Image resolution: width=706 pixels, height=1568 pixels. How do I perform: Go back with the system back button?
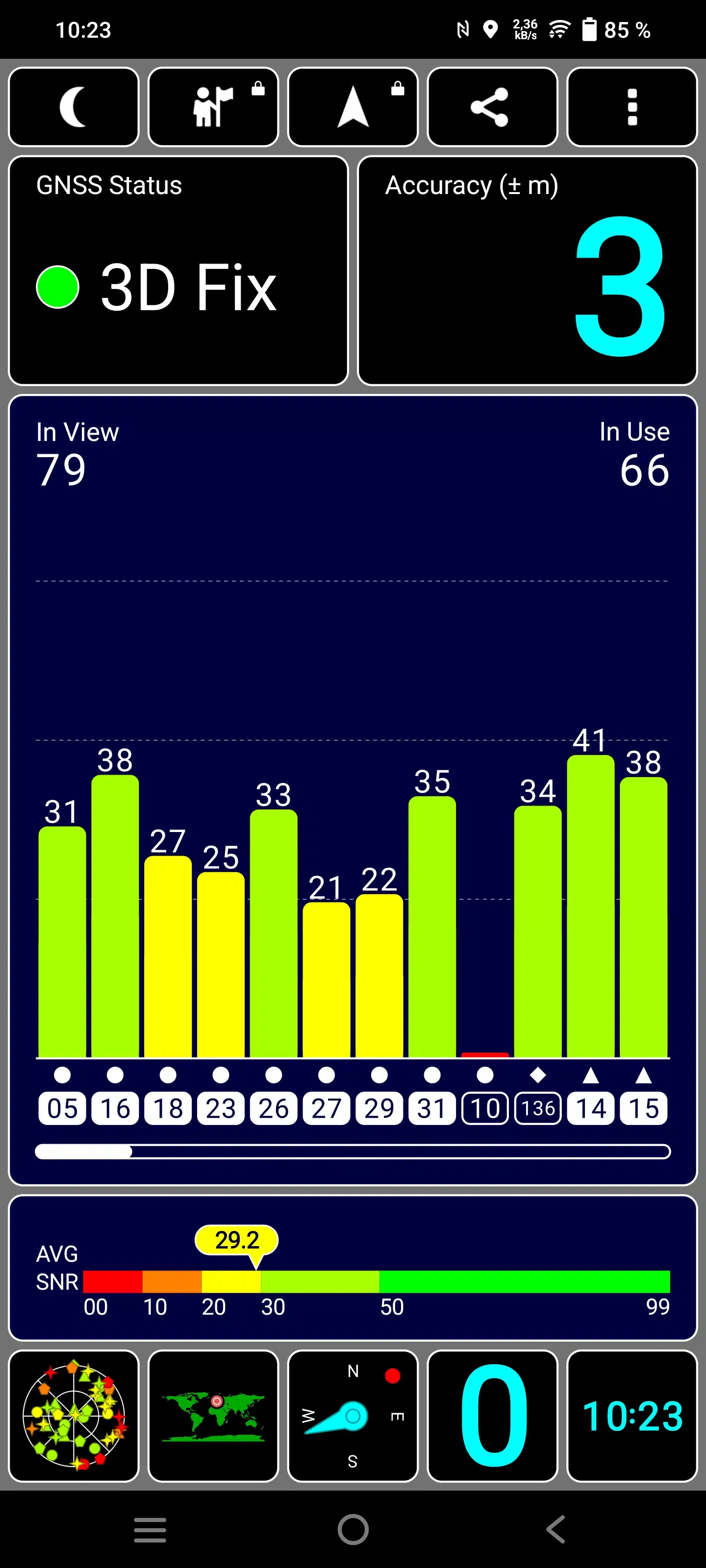click(x=555, y=1529)
